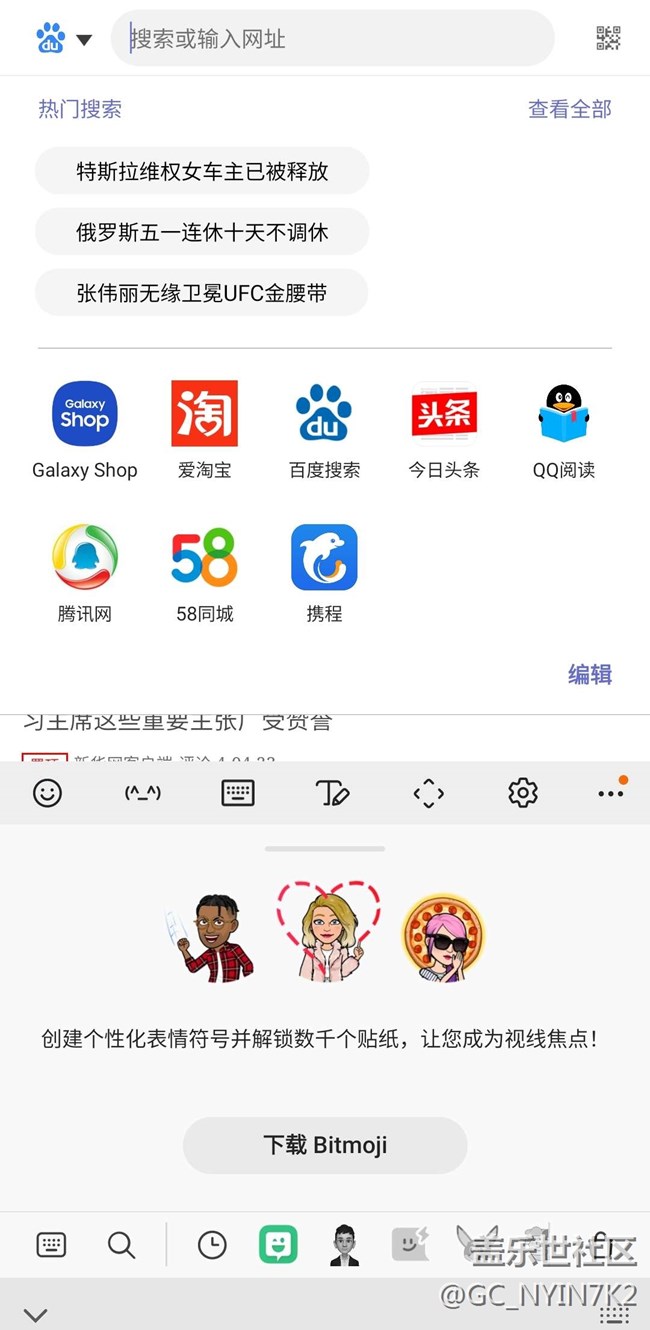Open keyboard settings gear
The height and width of the screenshot is (1330, 650).
tap(523, 793)
